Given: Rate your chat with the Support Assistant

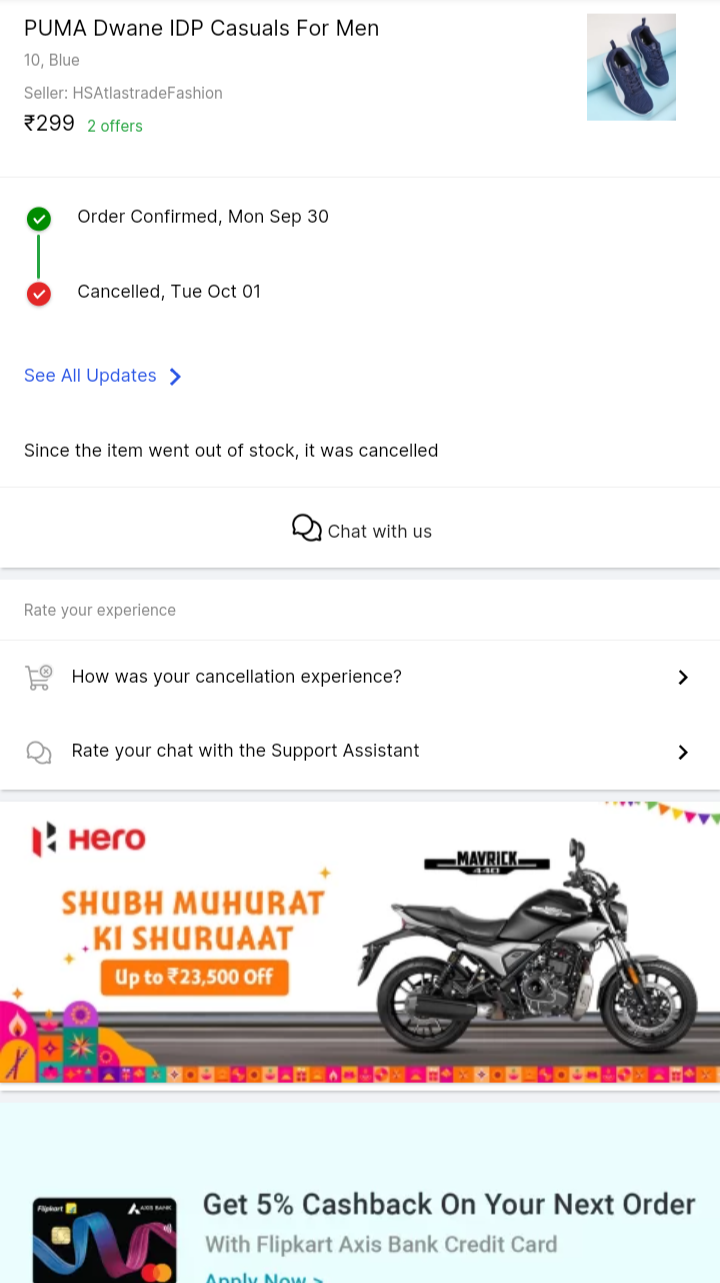Looking at the screenshot, I should click(360, 751).
